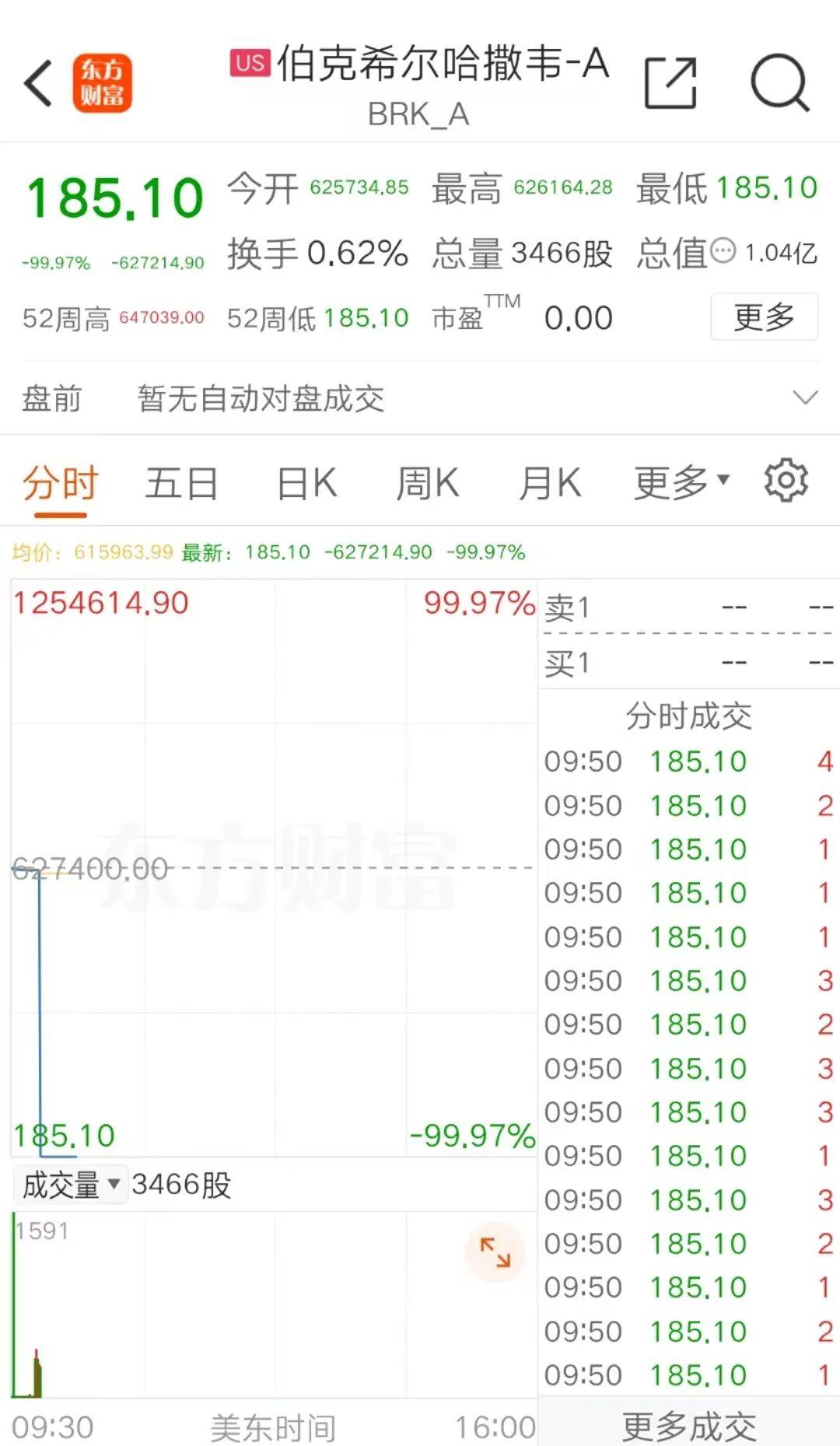Tap the 分时 intraday tab

point(59,481)
